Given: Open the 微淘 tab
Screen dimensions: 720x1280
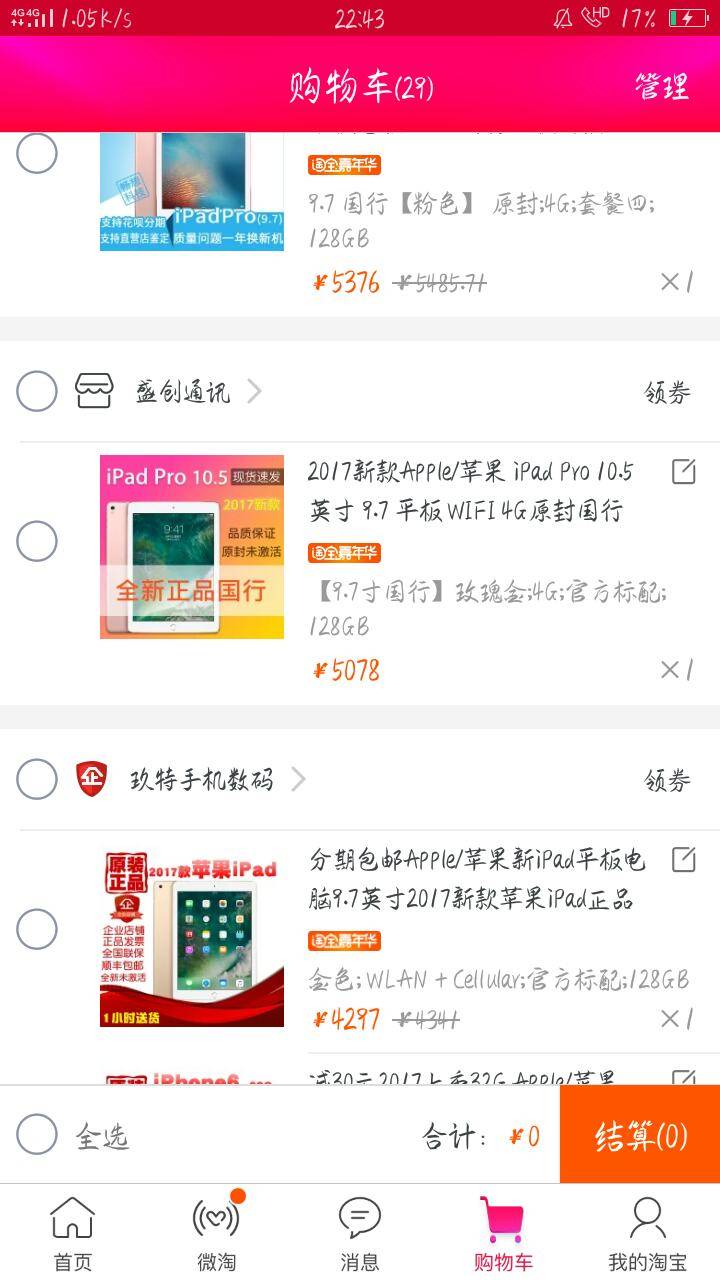Looking at the screenshot, I should pyautogui.click(x=216, y=1233).
